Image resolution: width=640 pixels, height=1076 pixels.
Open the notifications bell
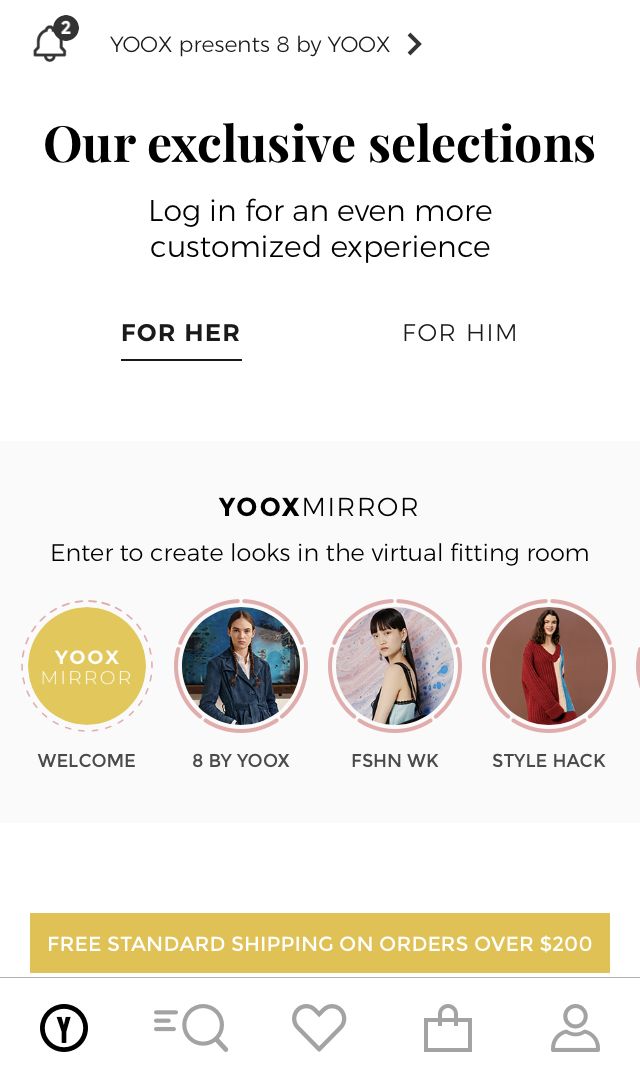point(52,43)
